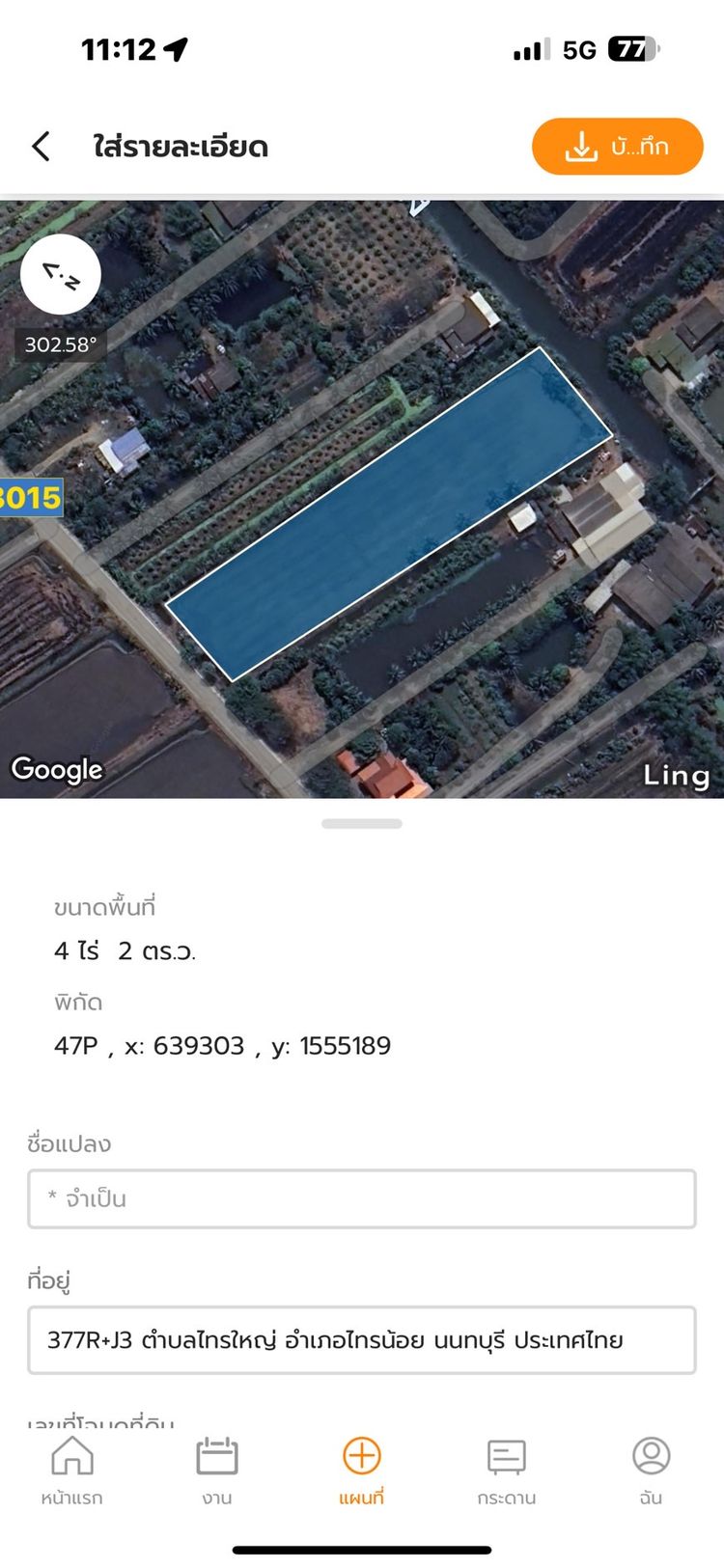
Task: Tap the compass to reset map orientation
Action: click(61, 275)
